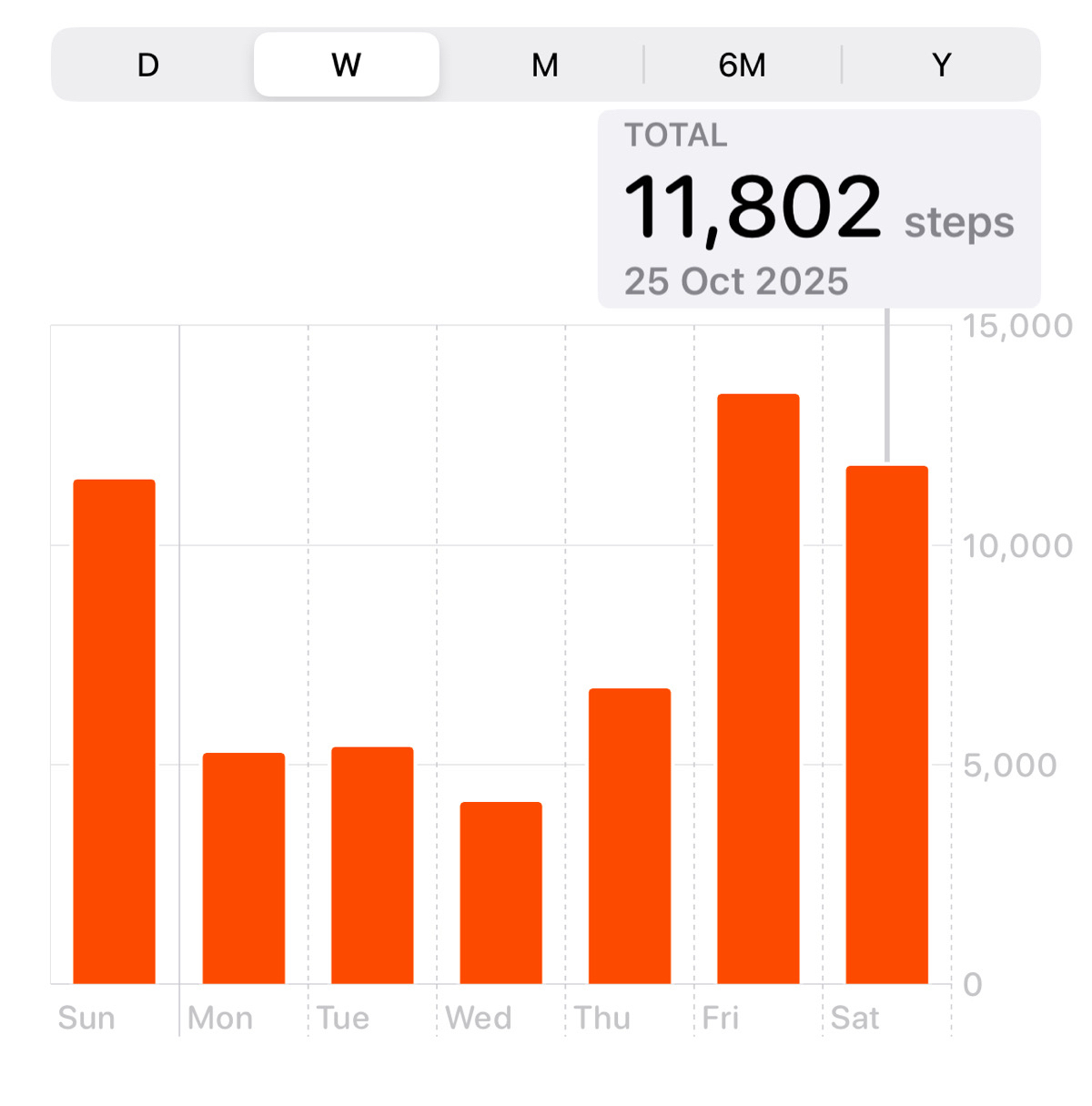Tap the Sat steps bar
The width and height of the screenshot is (1092, 1106).
click(887, 725)
